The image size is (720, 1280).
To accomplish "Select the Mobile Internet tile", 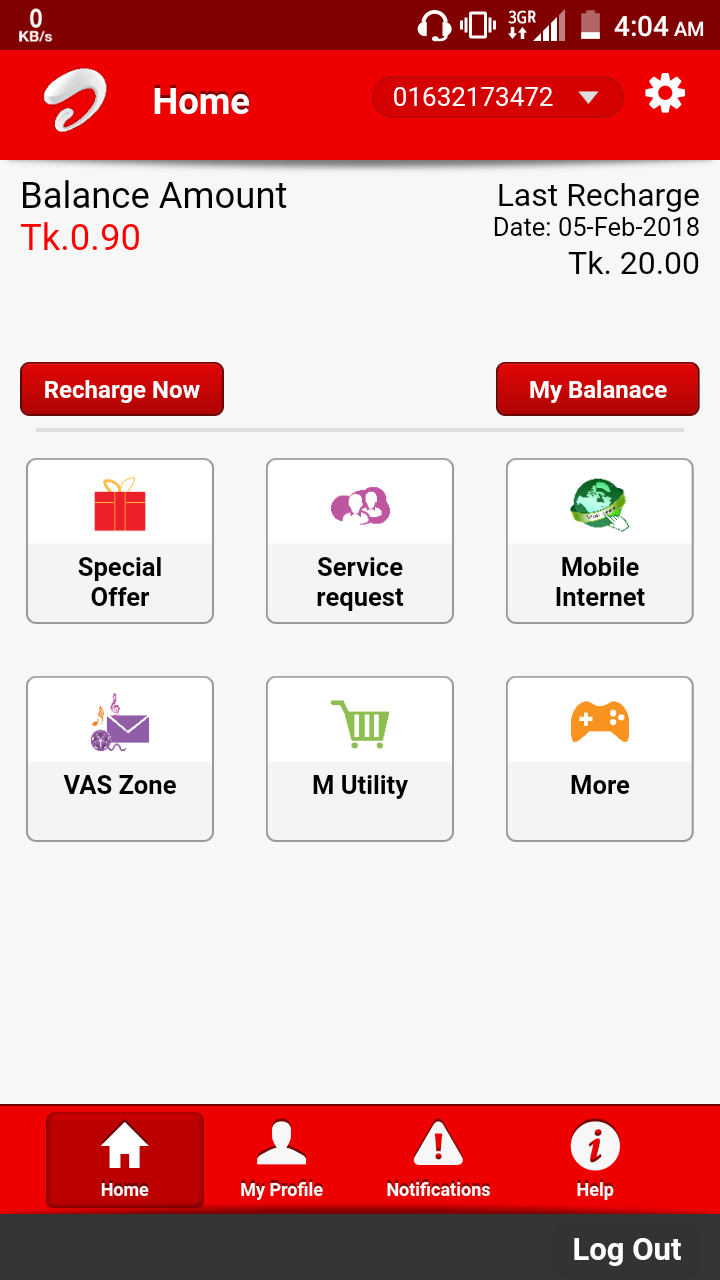I will click(600, 541).
